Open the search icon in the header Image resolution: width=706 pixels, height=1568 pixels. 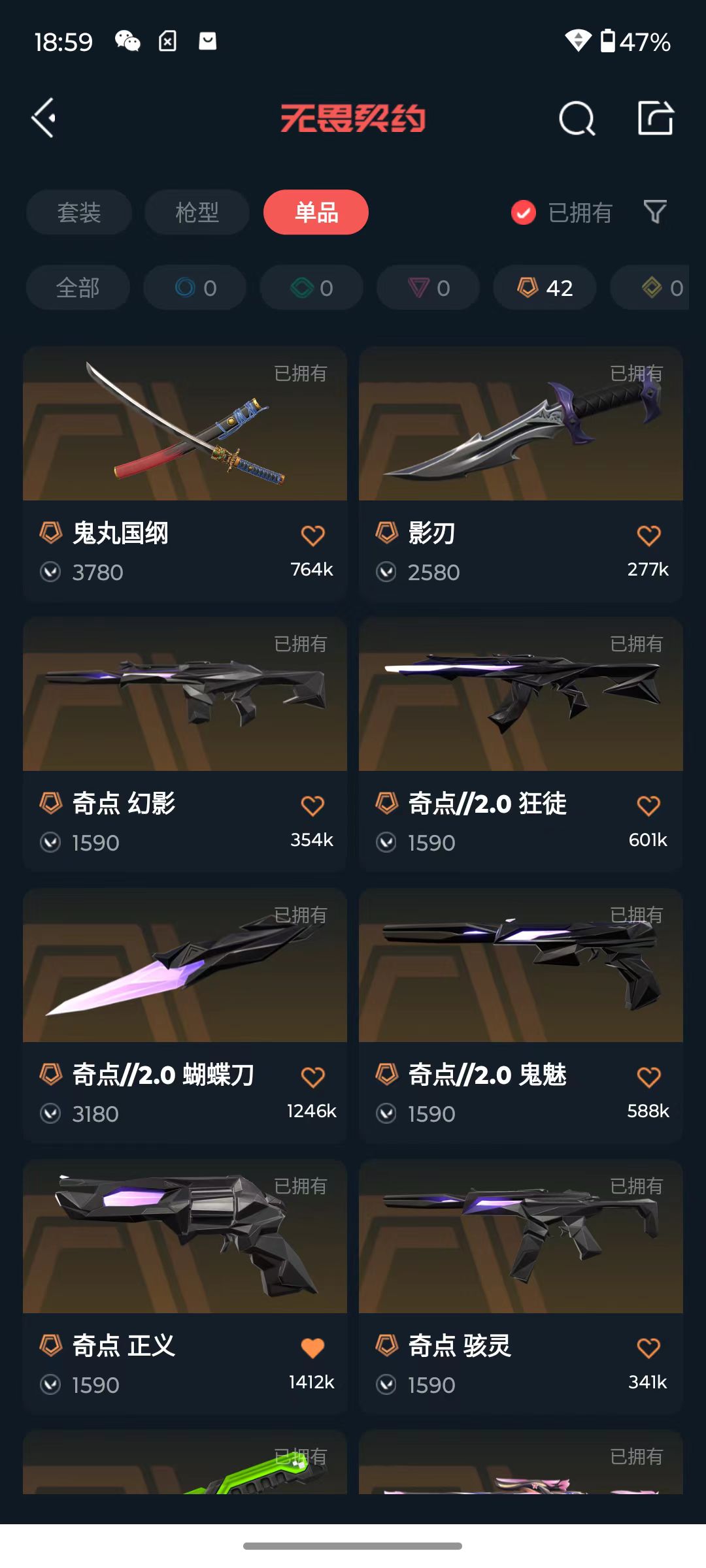[x=577, y=118]
